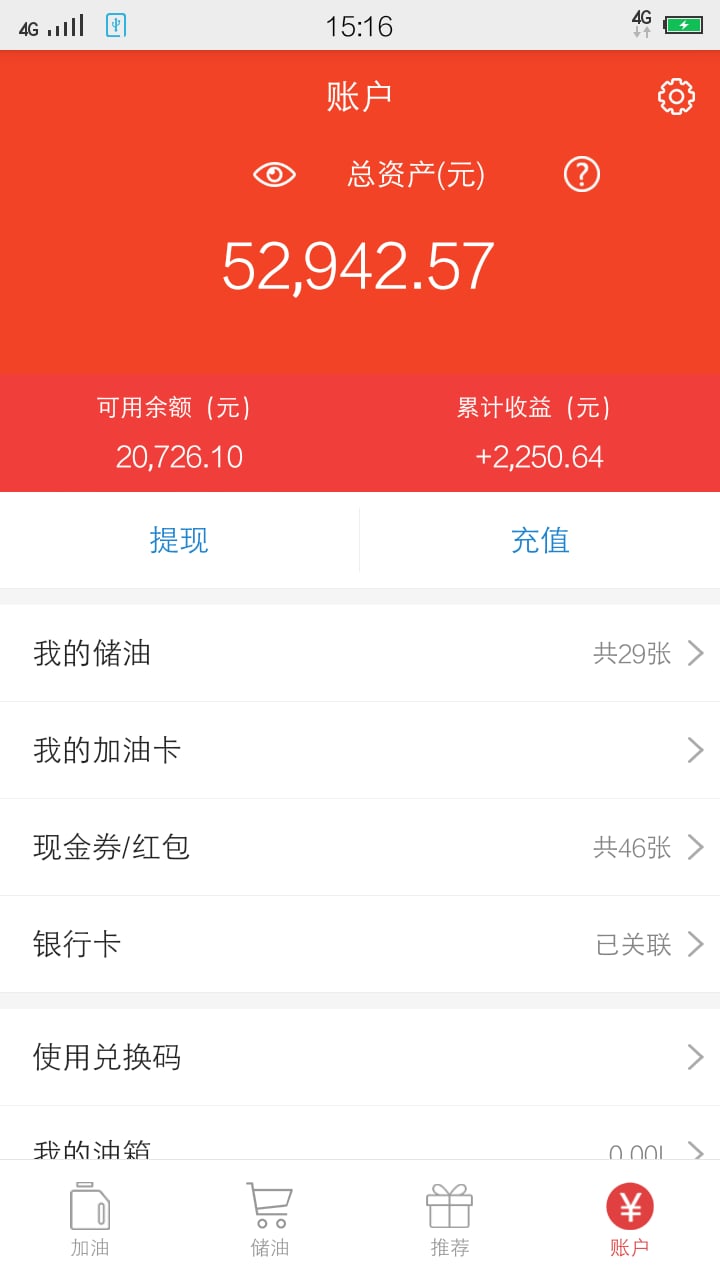Select the 账户 account tab

pyautogui.click(x=630, y=1220)
